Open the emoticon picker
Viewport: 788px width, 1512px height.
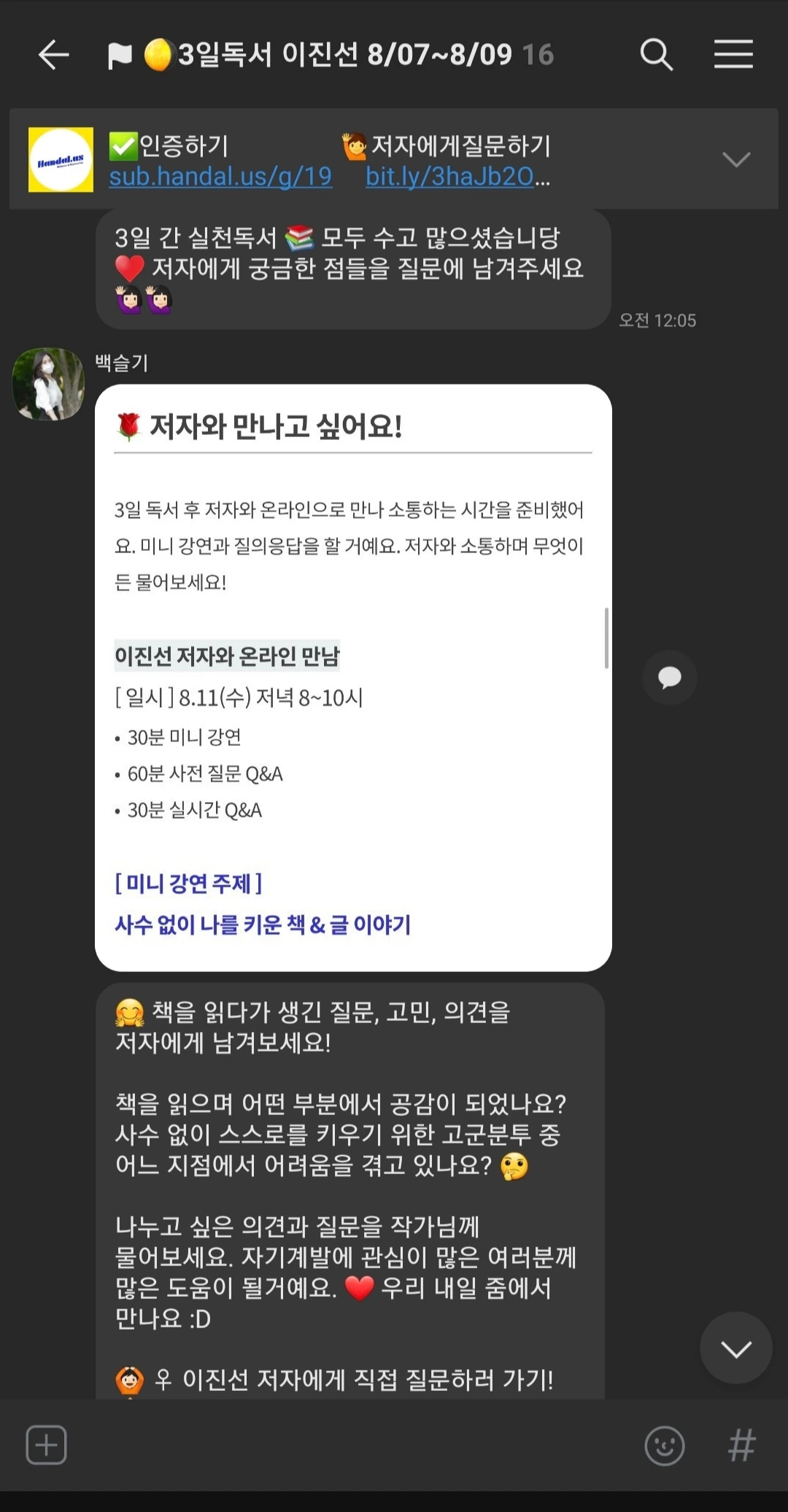pyautogui.click(x=664, y=1445)
